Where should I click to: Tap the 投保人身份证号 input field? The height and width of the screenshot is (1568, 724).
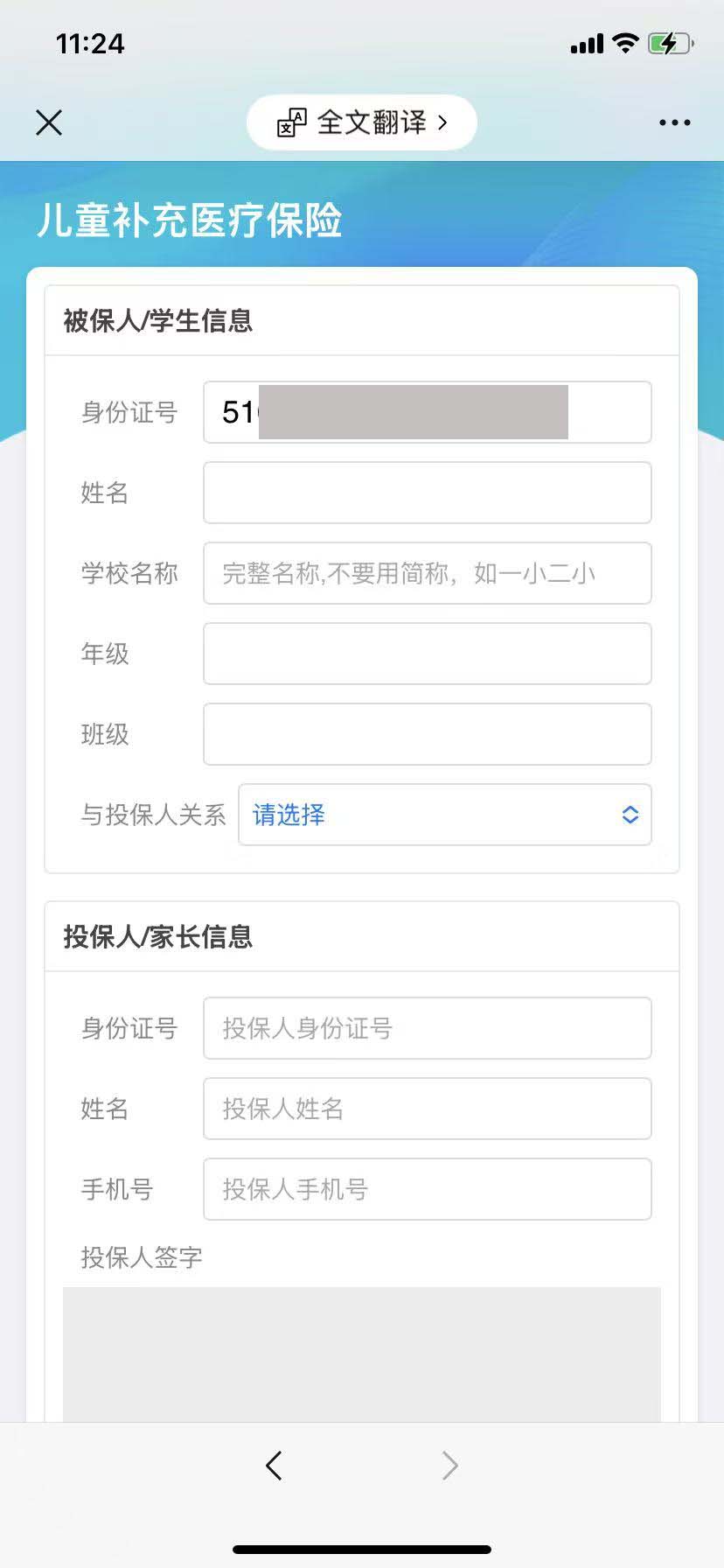tap(427, 1028)
